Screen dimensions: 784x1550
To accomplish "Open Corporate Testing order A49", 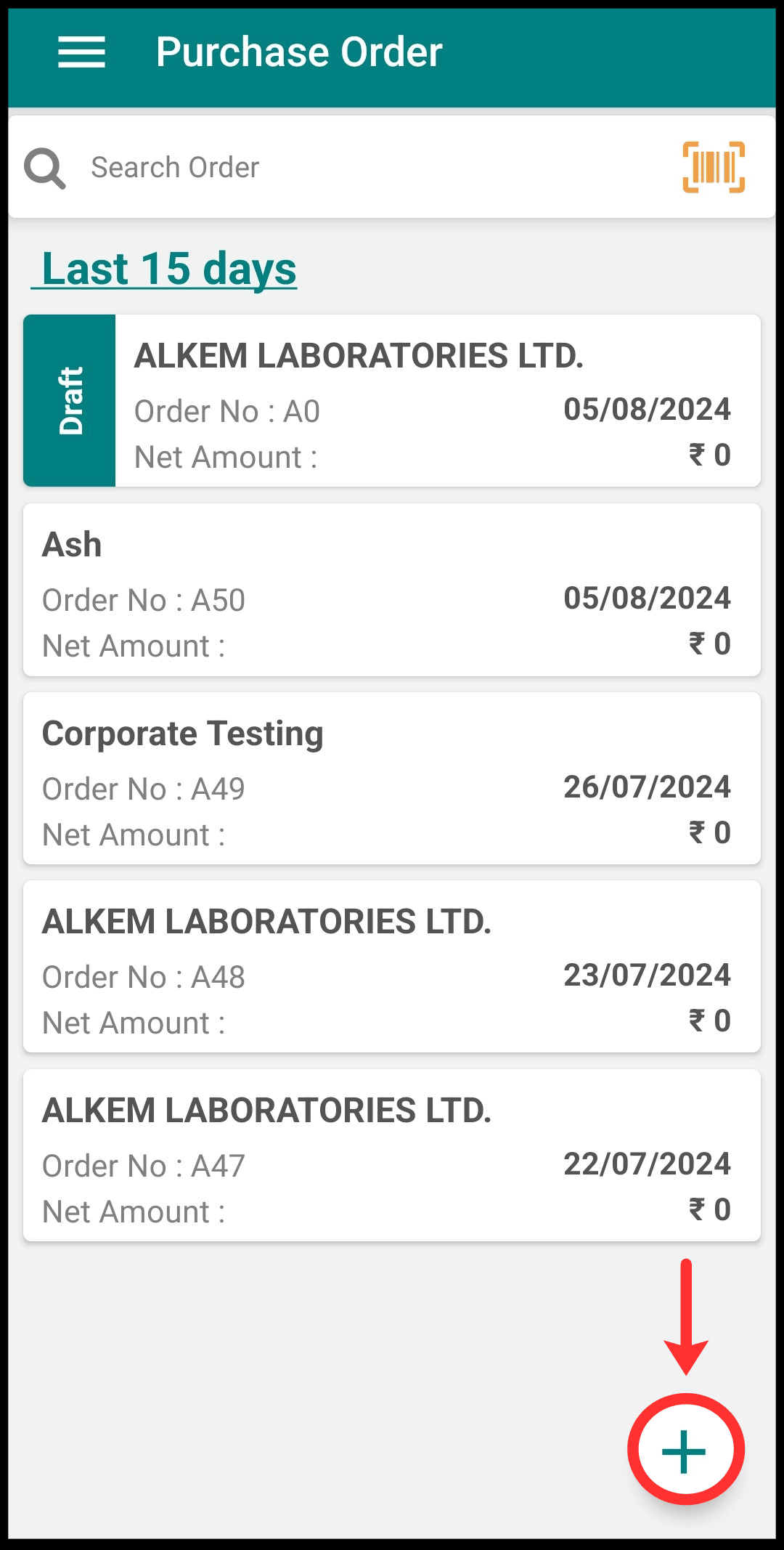I will click(392, 778).
